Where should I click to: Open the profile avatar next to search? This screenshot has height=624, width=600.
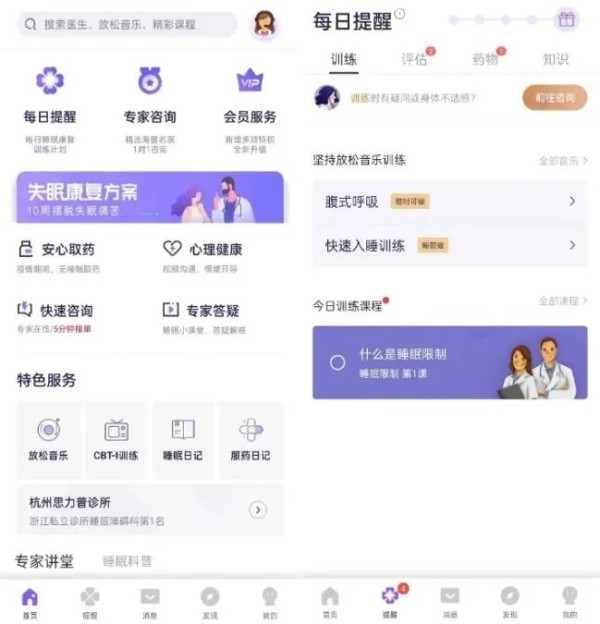click(x=265, y=24)
